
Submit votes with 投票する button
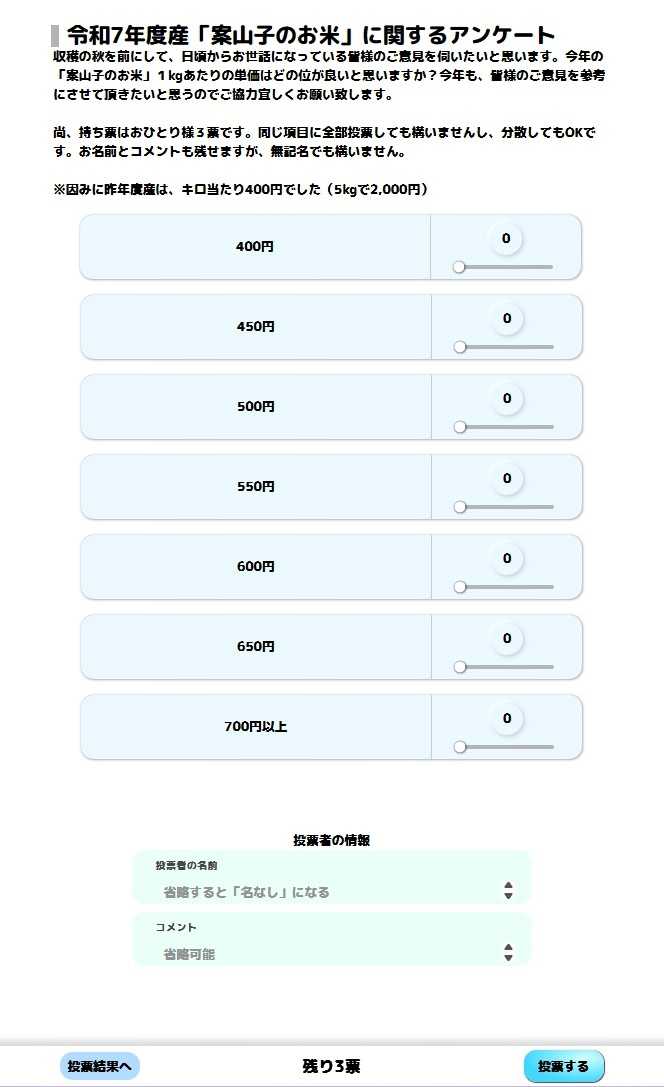point(563,1066)
